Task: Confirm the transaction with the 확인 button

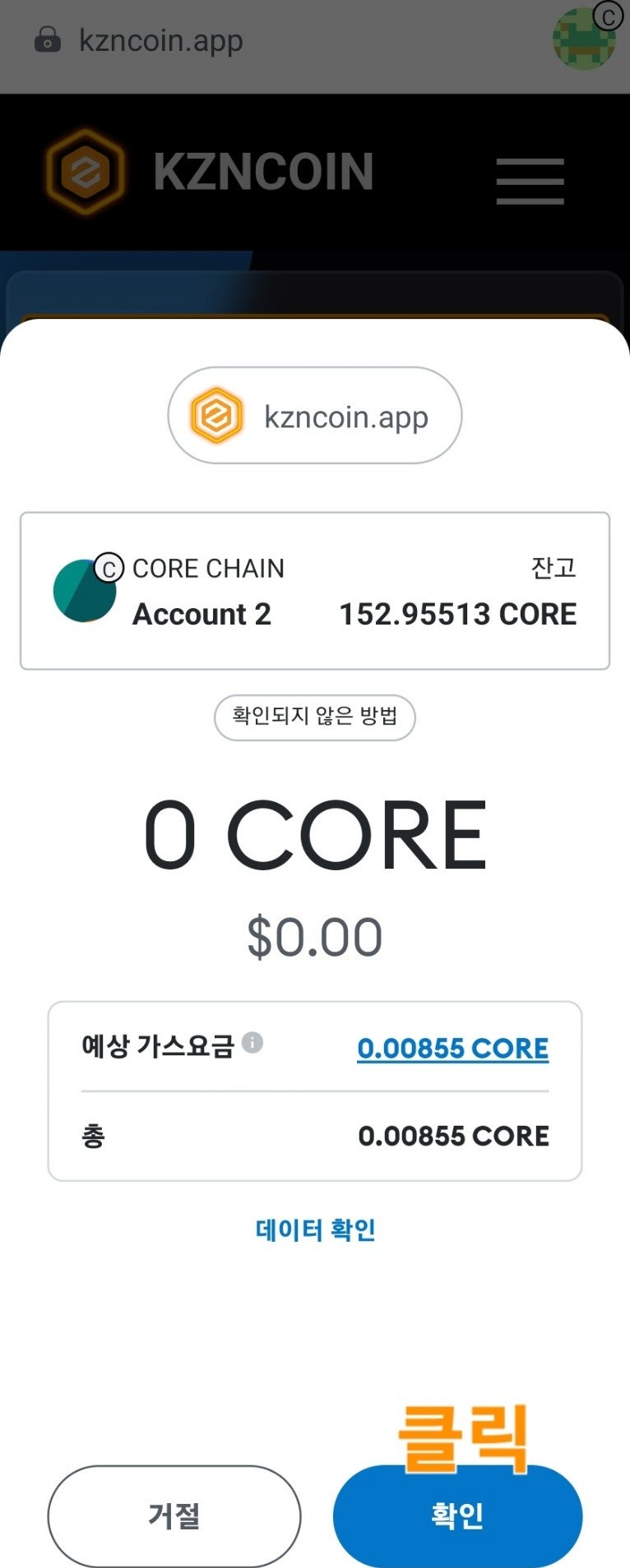Action: click(456, 1515)
